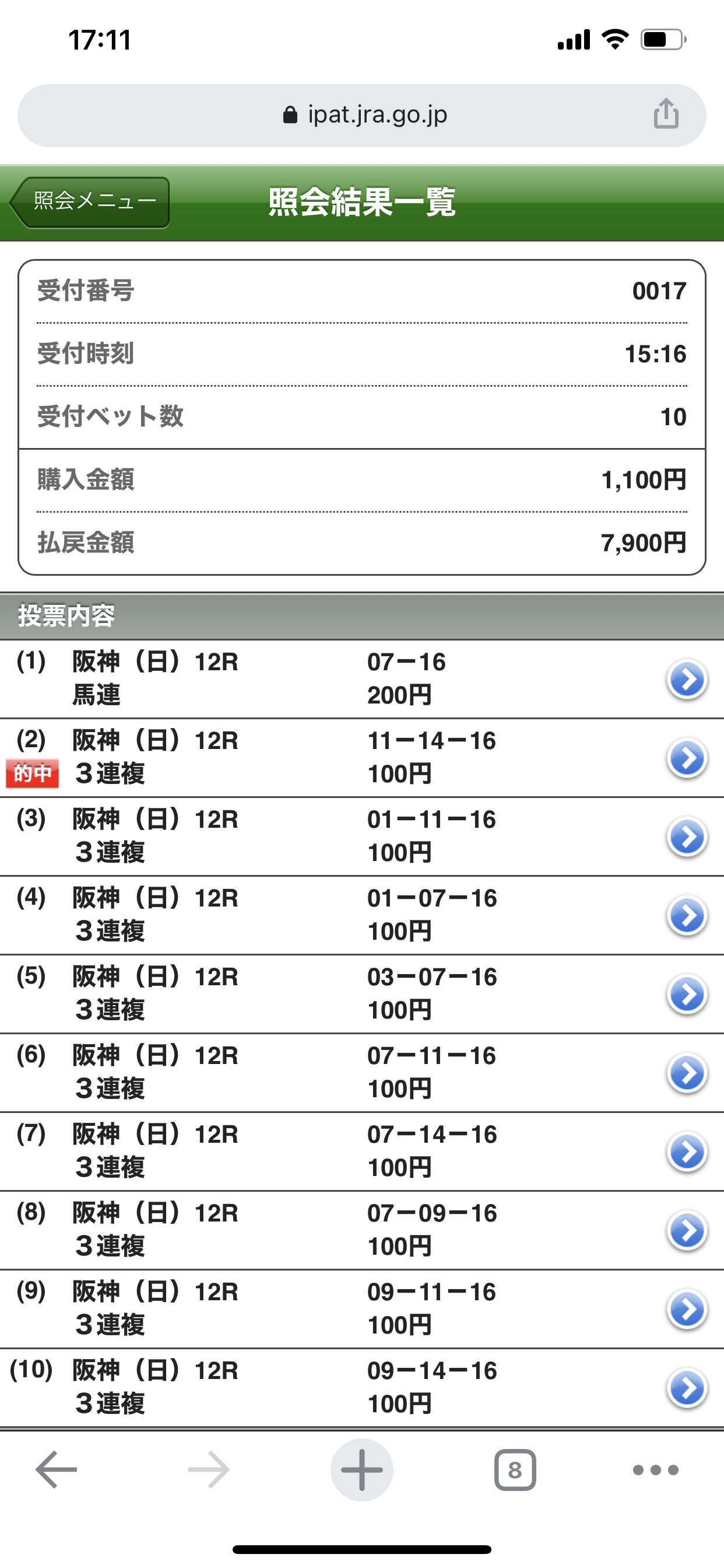Show the 8 open tabs
724x1568 pixels.
[515, 1469]
